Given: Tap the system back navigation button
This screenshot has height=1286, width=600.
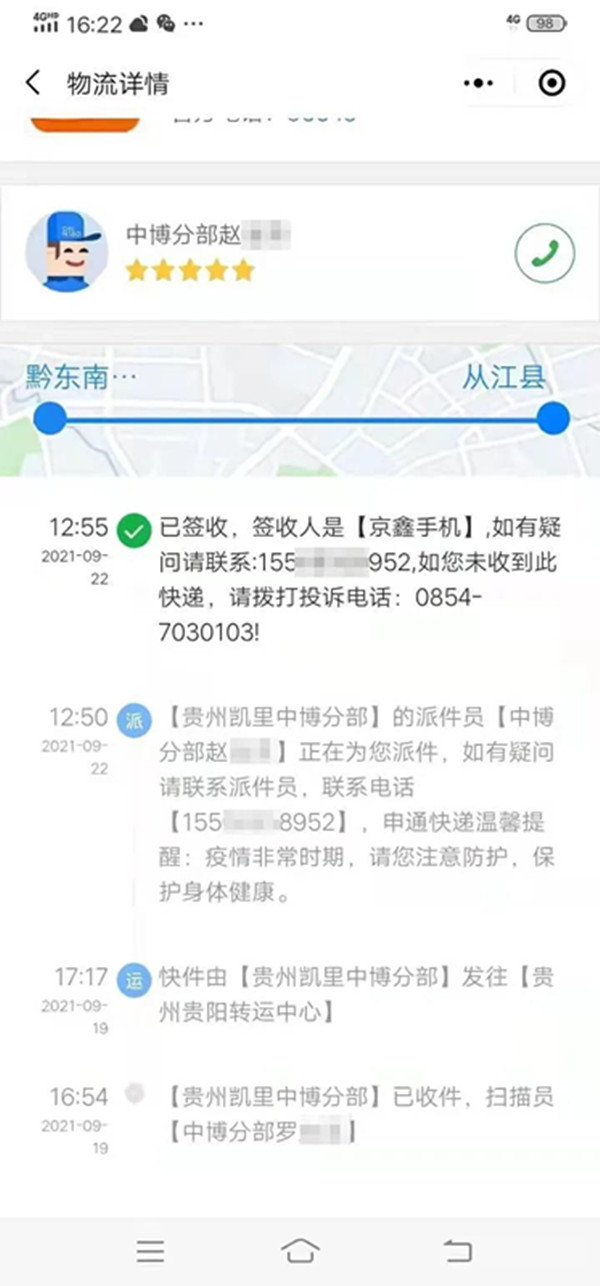Looking at the screenshot, I should pos(457,1250).
